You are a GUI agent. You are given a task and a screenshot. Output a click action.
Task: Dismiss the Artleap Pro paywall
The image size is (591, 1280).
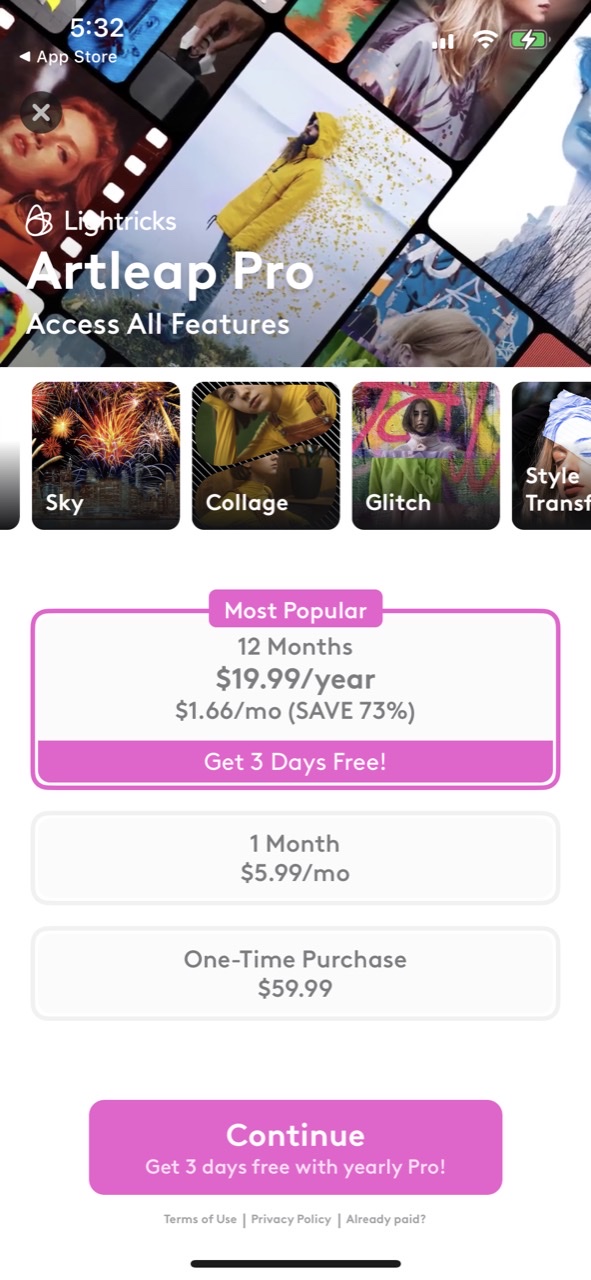[x=41, y=113]
